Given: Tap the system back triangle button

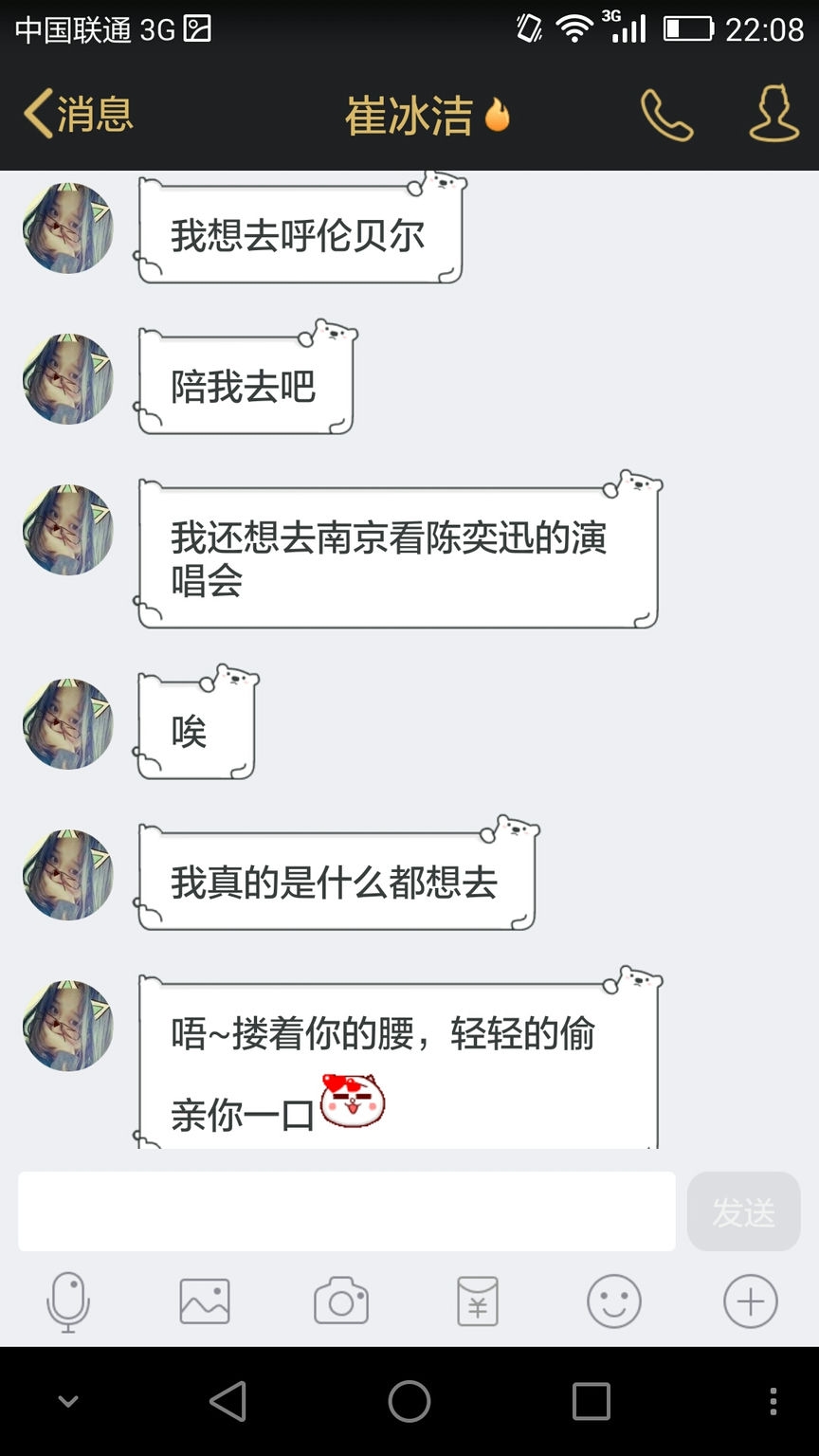Looking at the screenshot, I should (x=228, y=1401).
